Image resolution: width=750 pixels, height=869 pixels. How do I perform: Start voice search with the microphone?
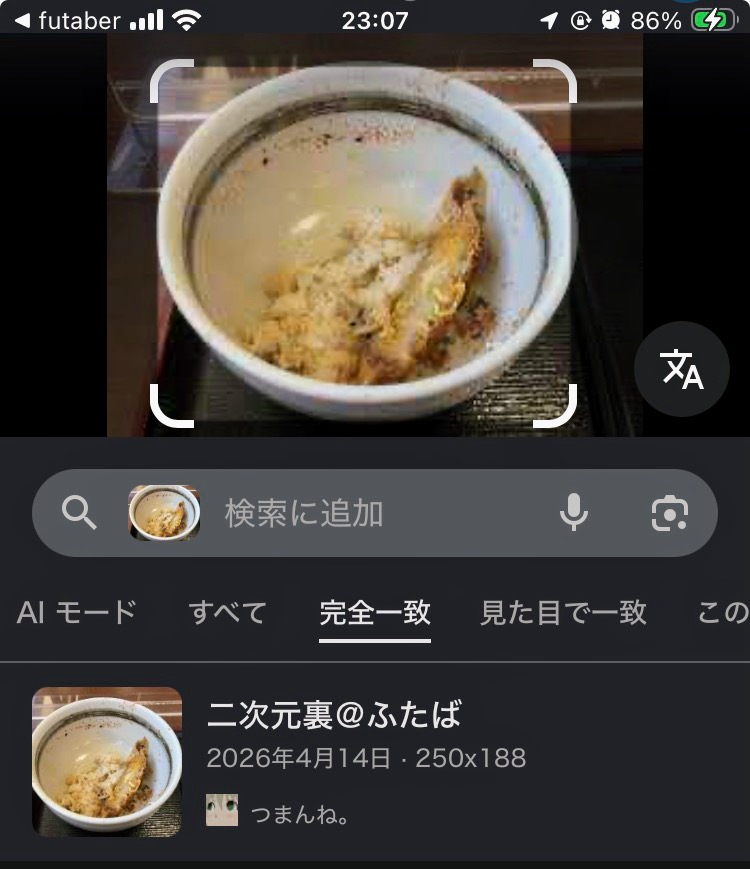pos(573,513)
